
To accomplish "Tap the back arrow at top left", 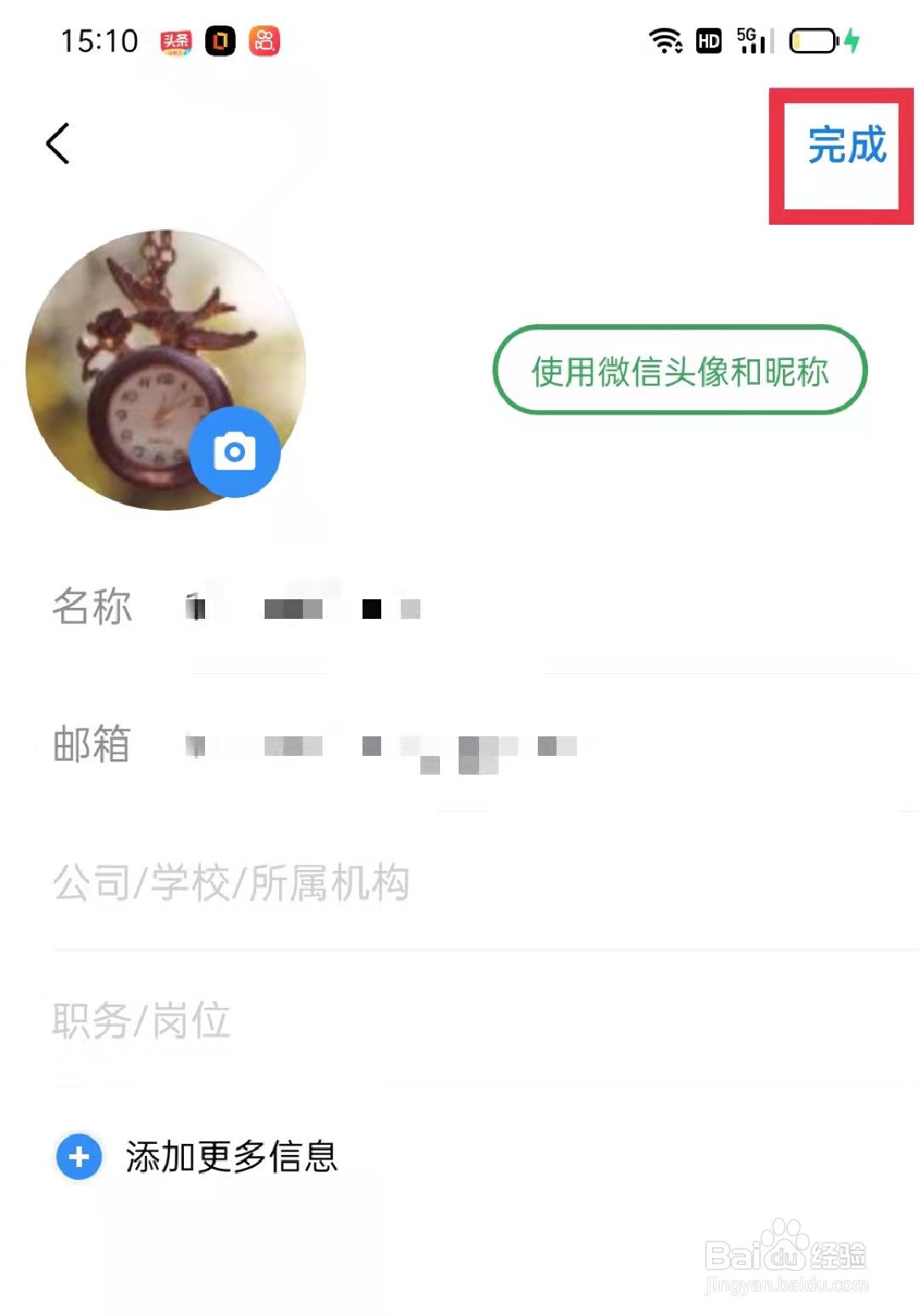I will coord(58,143).
